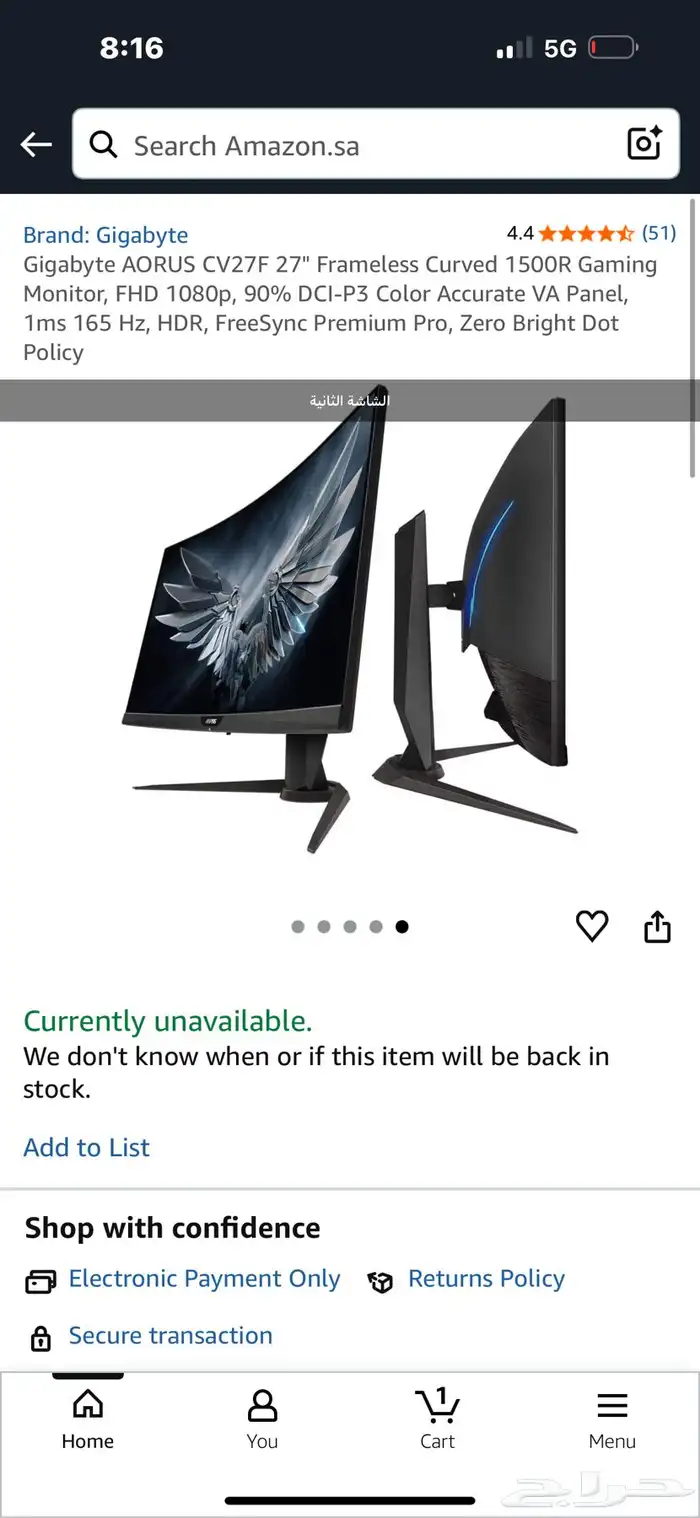This screenshot has height=1518, width=700.
Task: Open the Menu tab
Action: (x=612, y=1420)
